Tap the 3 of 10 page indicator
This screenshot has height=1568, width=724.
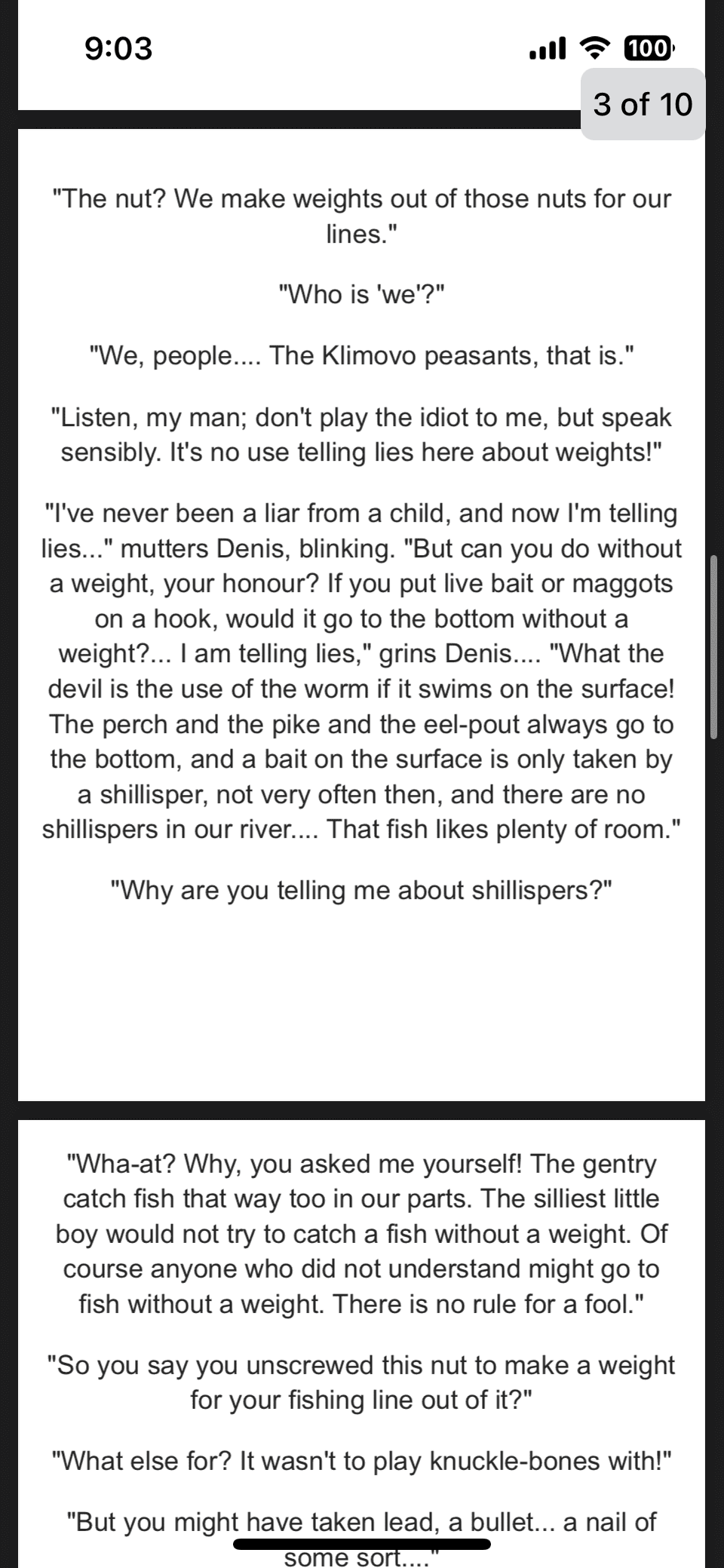(642, 104)
